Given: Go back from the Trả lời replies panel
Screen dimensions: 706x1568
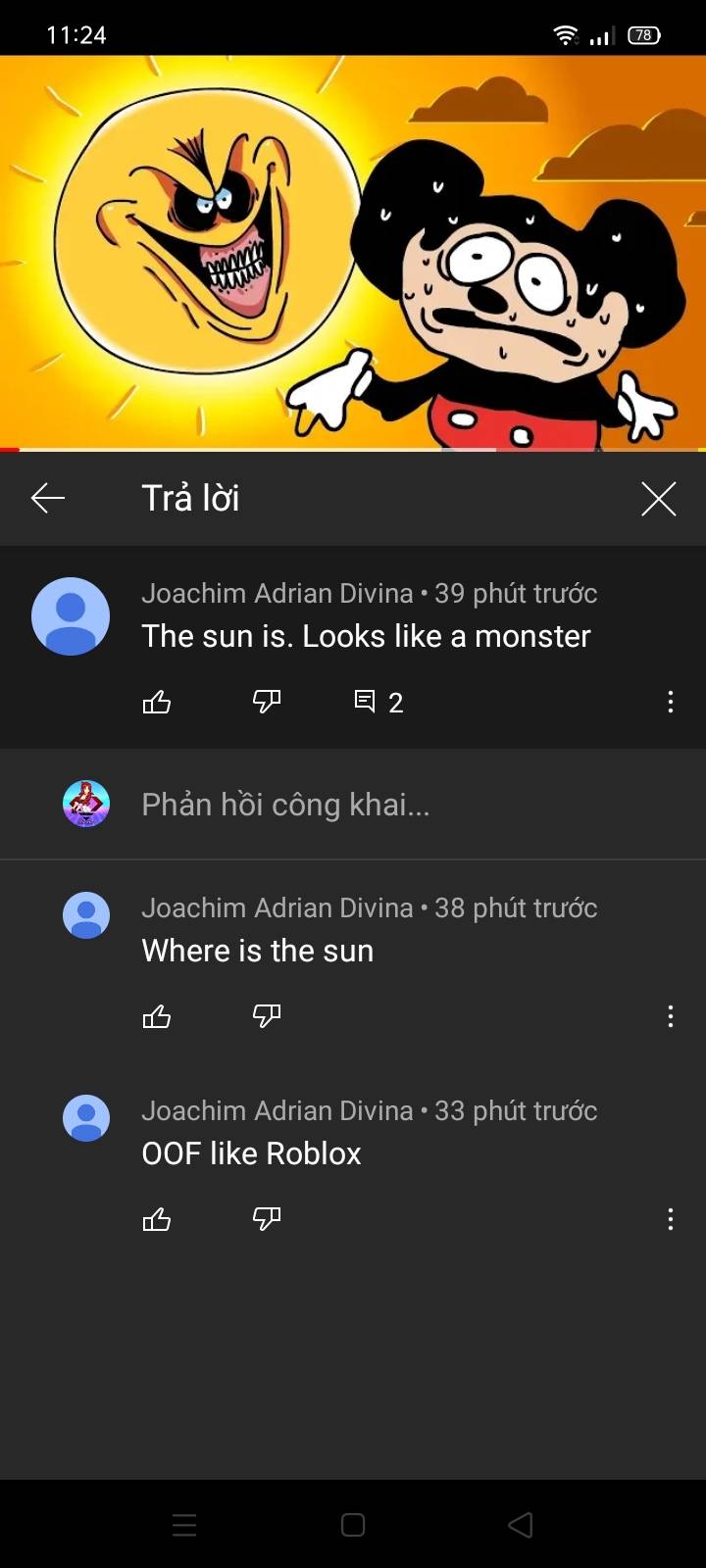Looking at the screenshot, I should coord(47,498).
